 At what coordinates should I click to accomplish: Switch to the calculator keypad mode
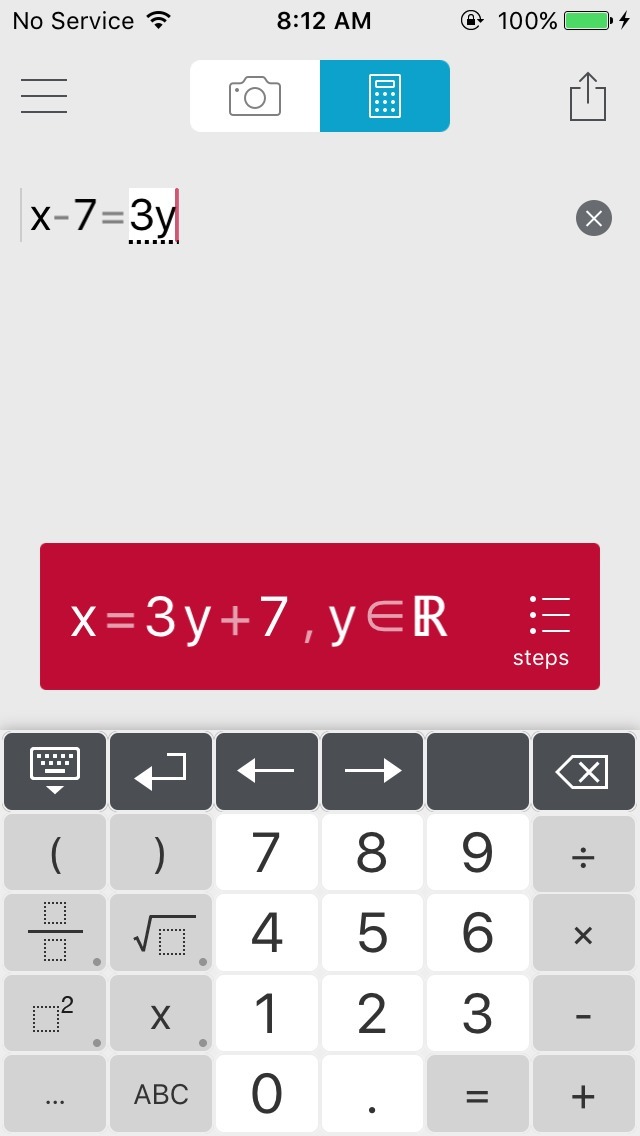coord(384,96)
